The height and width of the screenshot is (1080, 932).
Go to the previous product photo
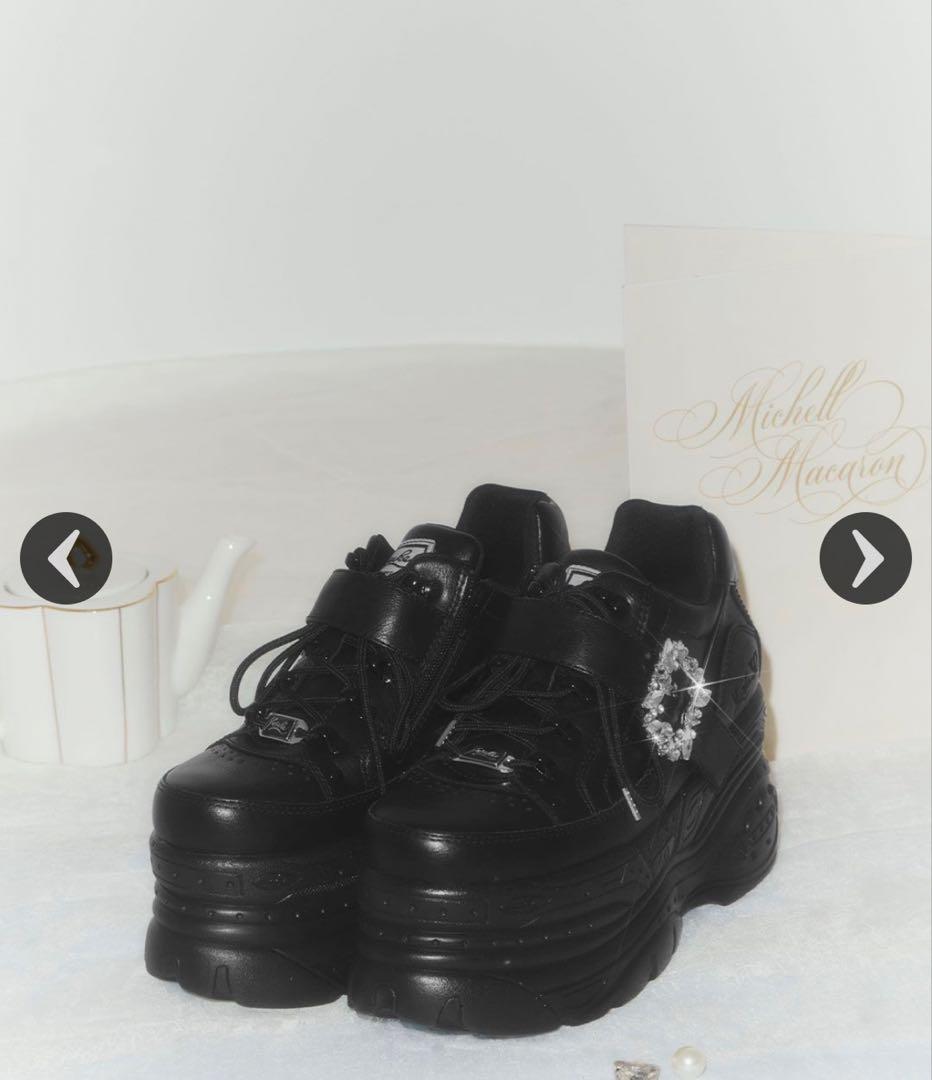point(66,558)
